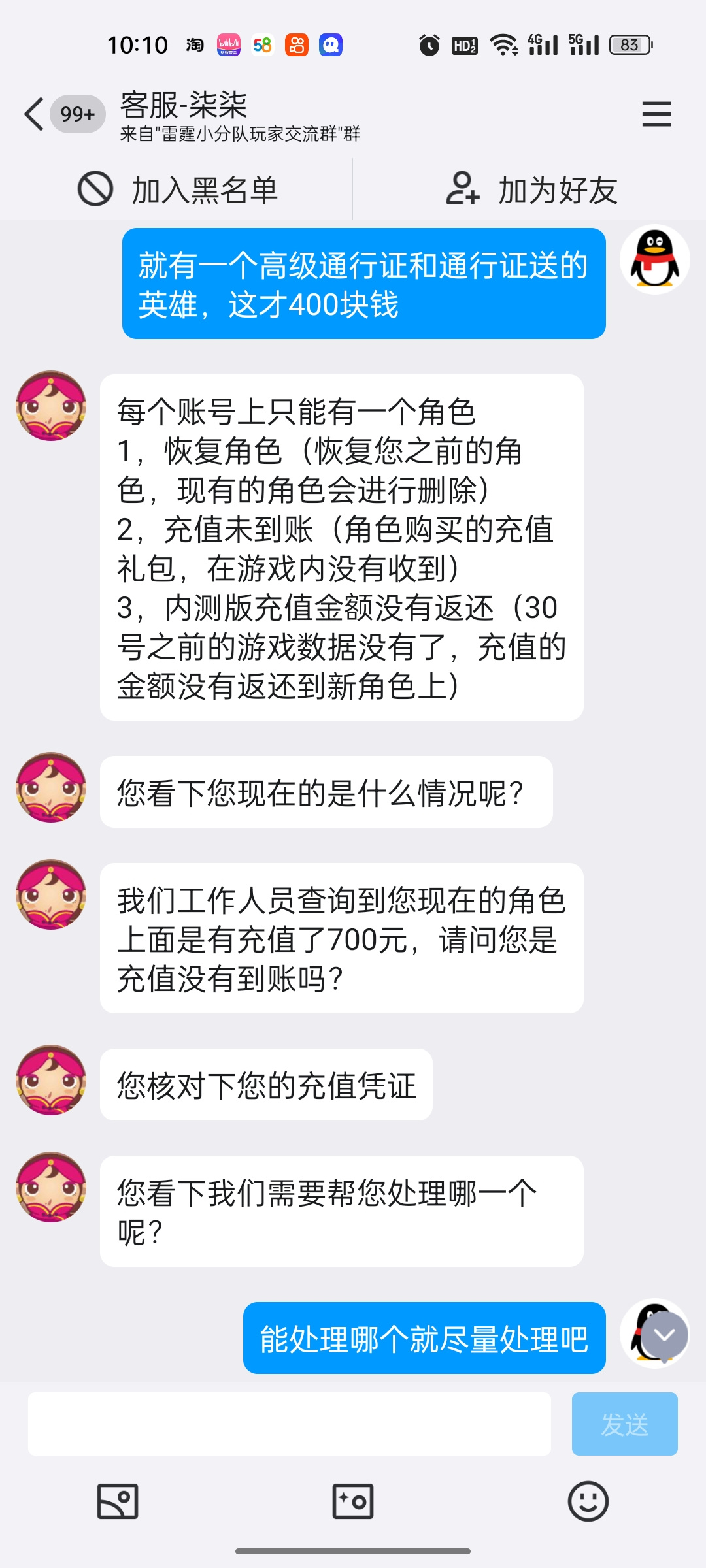
Task: Open the emoji smiley panel
Action: click(588, 1501)
